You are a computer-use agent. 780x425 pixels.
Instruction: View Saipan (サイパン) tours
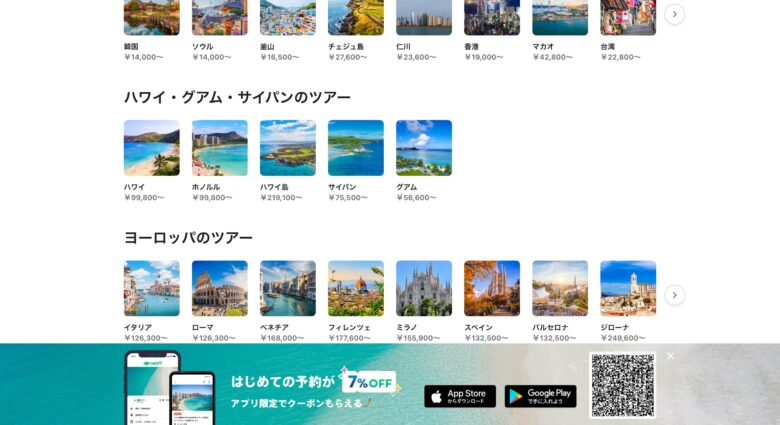pyautogui.click(x=355, y=148)
